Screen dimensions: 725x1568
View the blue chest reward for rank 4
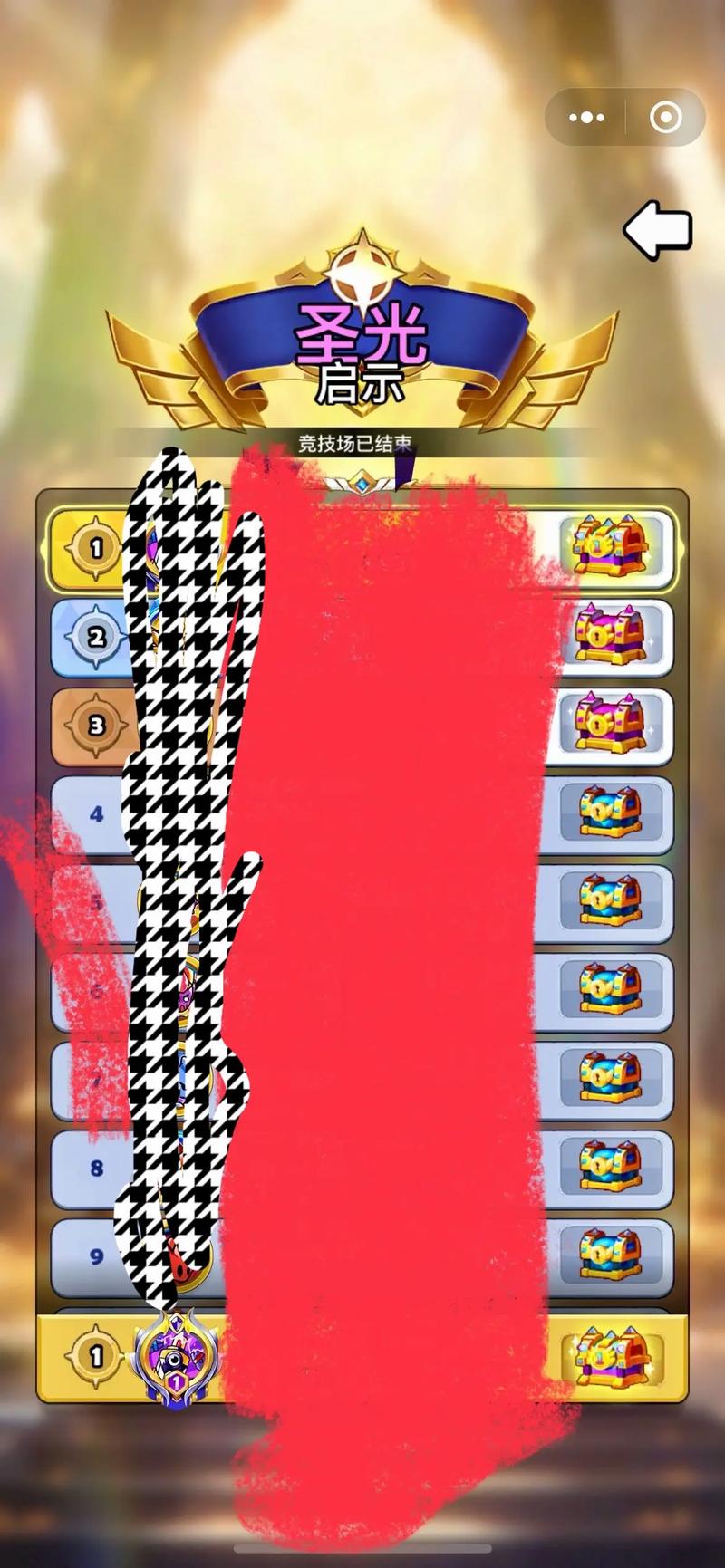(x=610, y=813)
